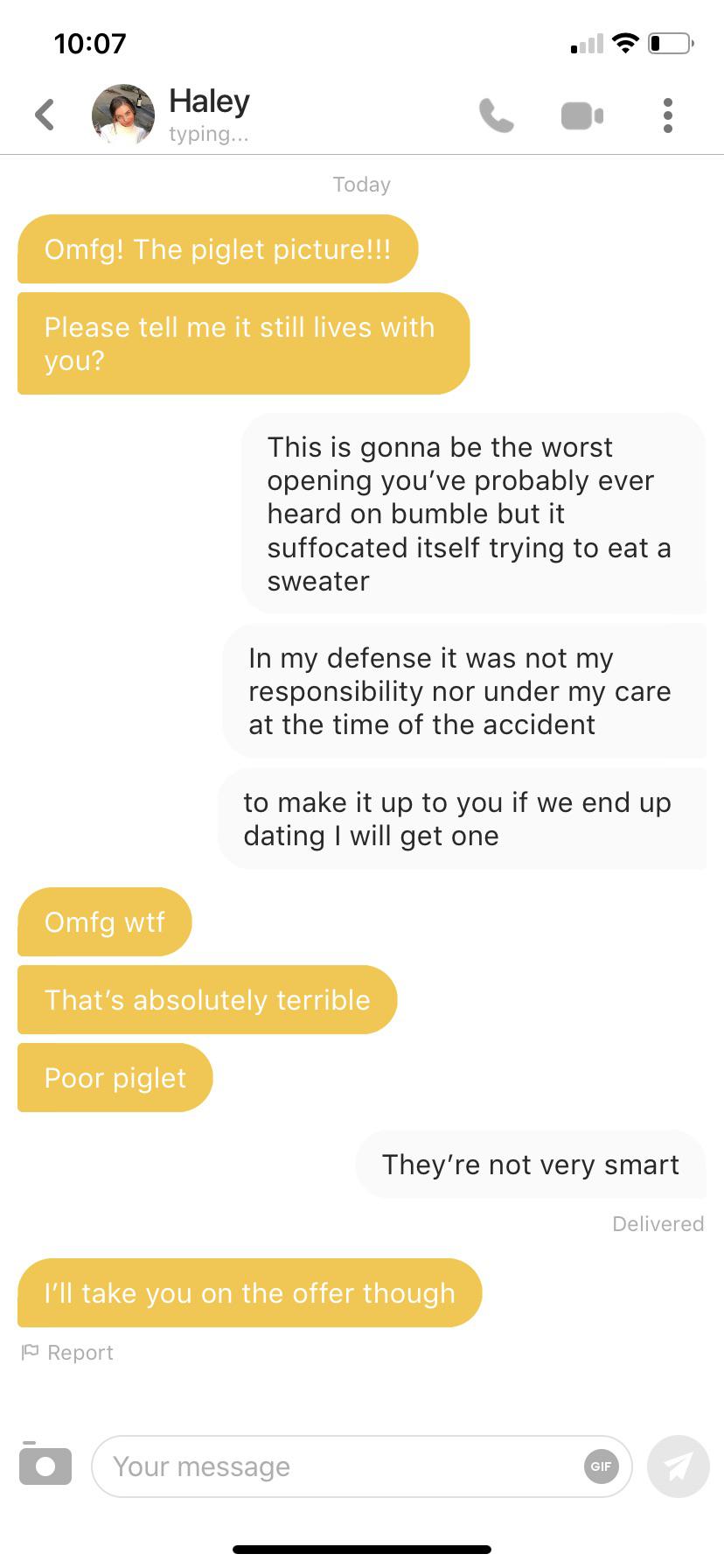Send the message with the paper plane button
This screenshot has height=1568, width=724.
click(678, 1466)
